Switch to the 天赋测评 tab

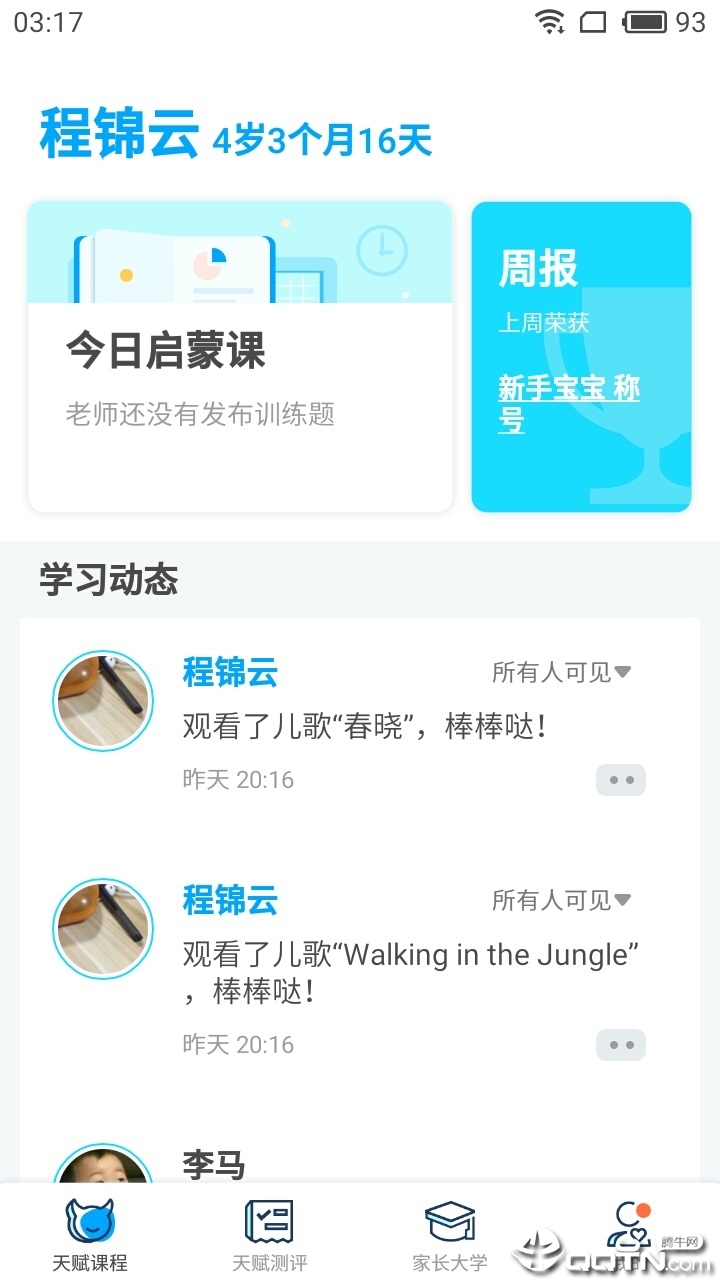point(270,1235)
